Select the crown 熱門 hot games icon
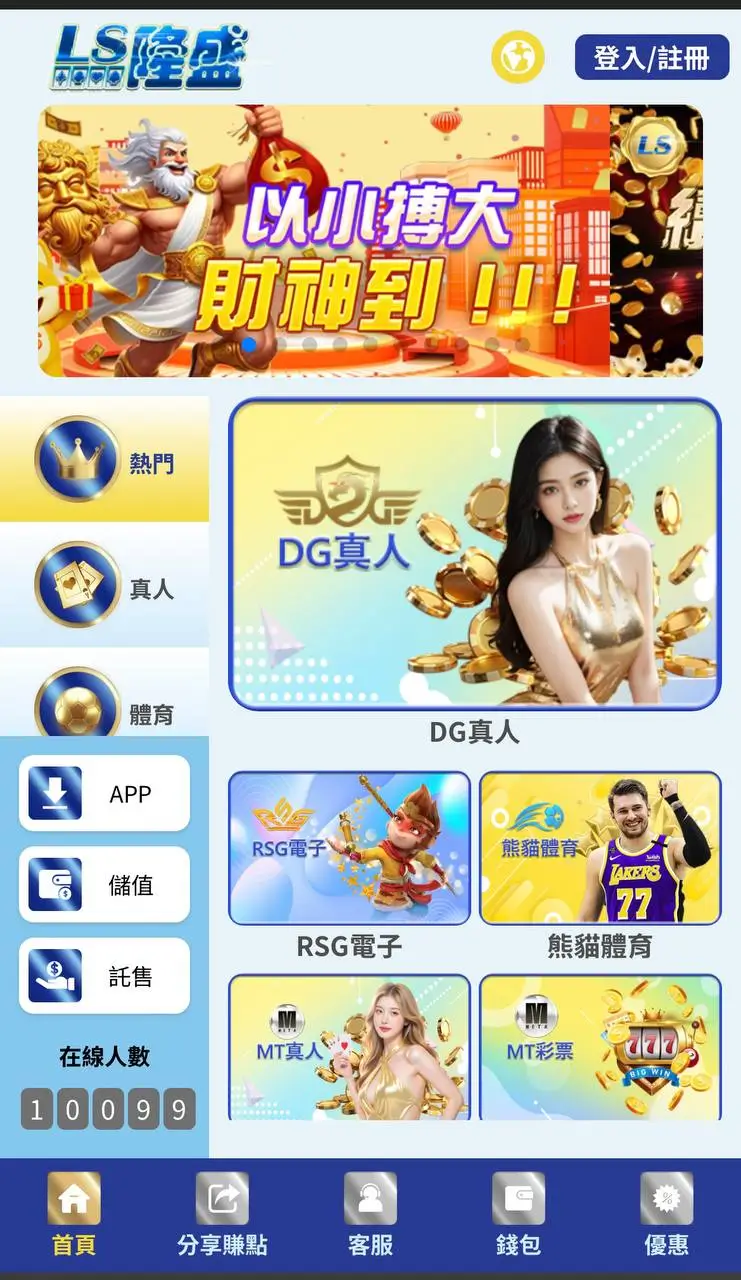Image resolution: width=741 pixels, height=1280 pixels. (79, 461)
